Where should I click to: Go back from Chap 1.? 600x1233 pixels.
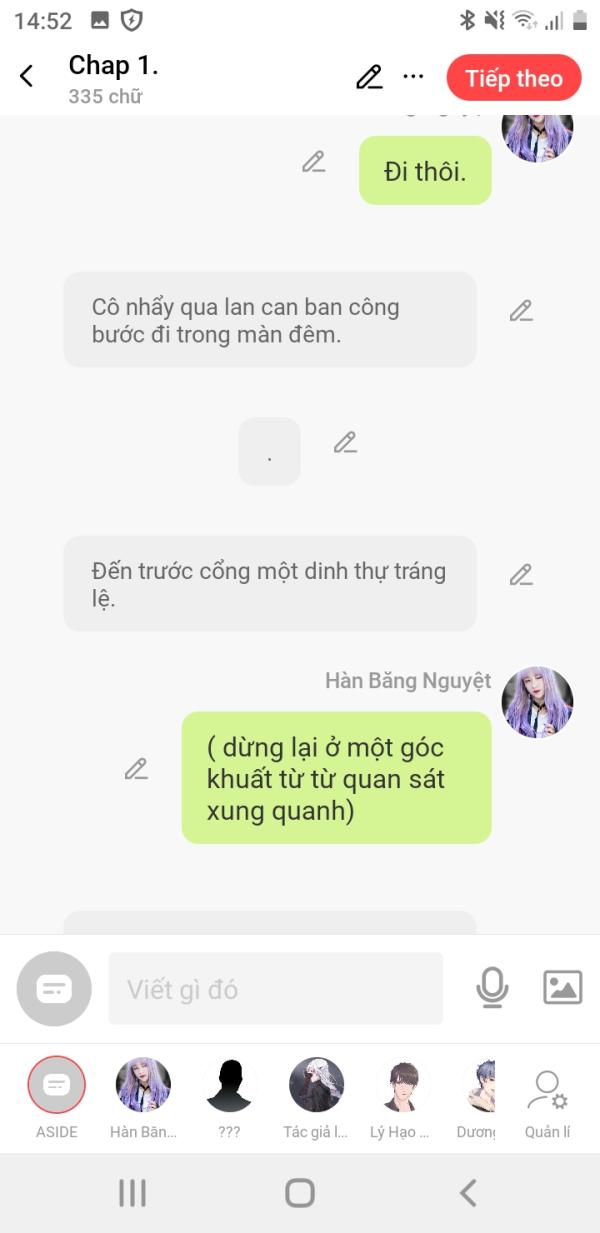click(27, 76)
